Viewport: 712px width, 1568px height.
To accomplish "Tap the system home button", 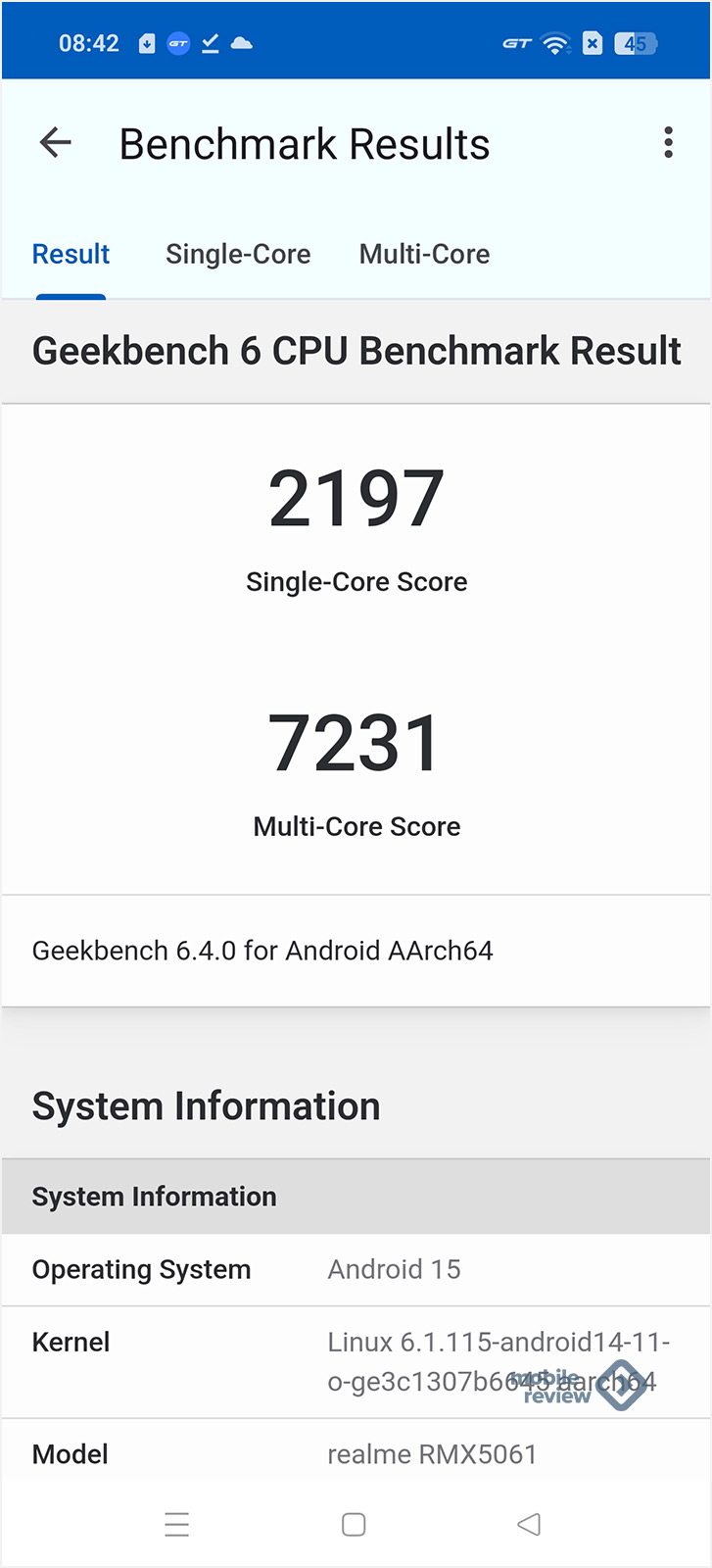I will (x=354, y=1524).
